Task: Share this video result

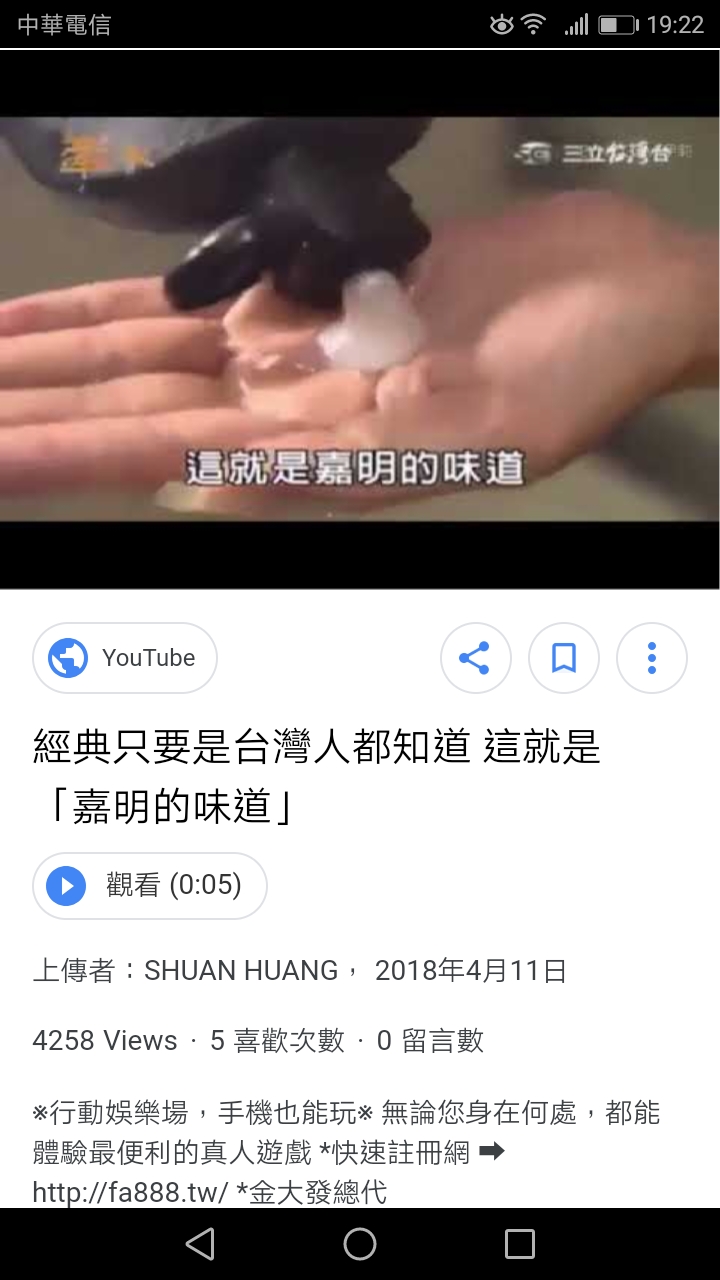Action: (x=475, y=658)
